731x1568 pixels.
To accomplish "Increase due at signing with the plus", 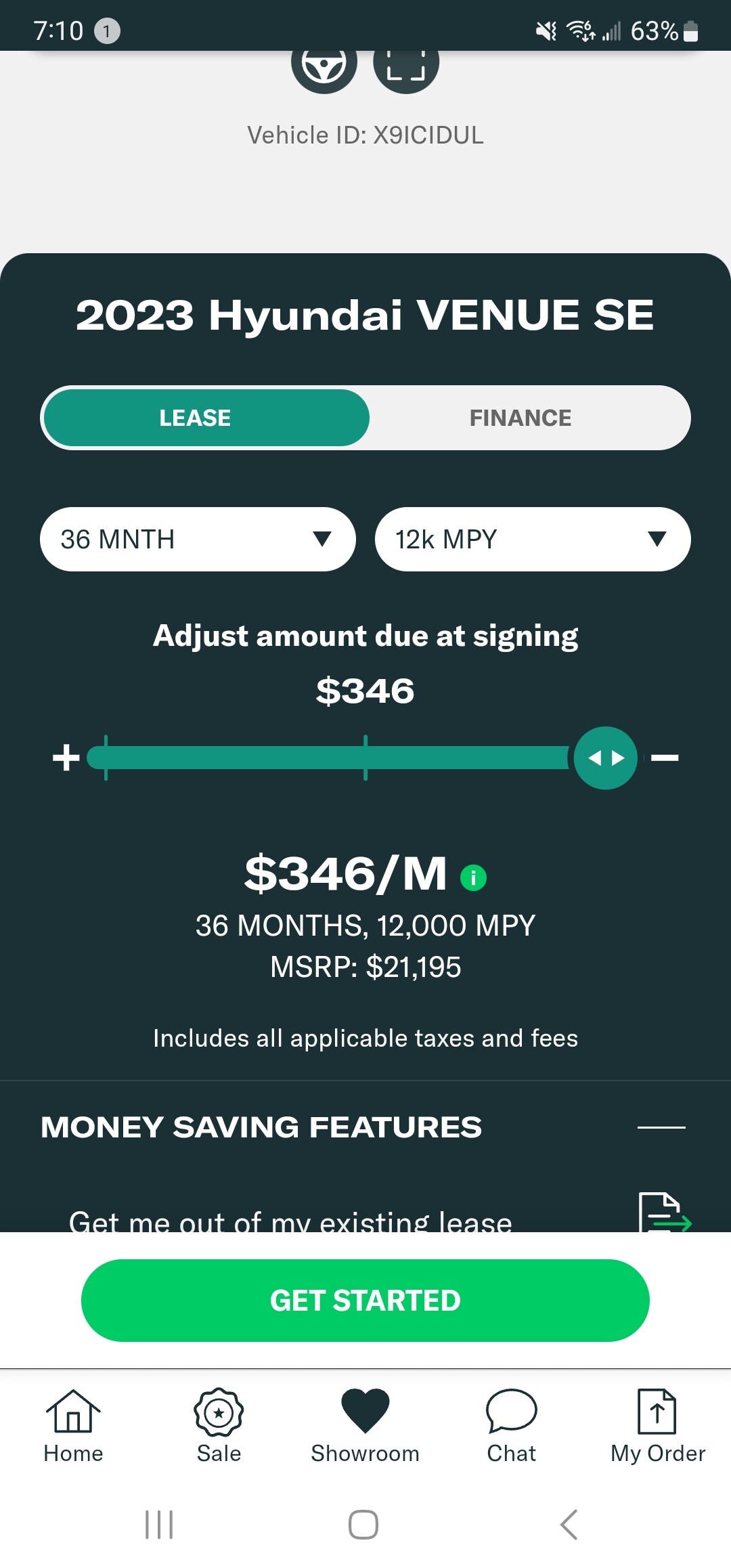I will (x=66, y=758).
